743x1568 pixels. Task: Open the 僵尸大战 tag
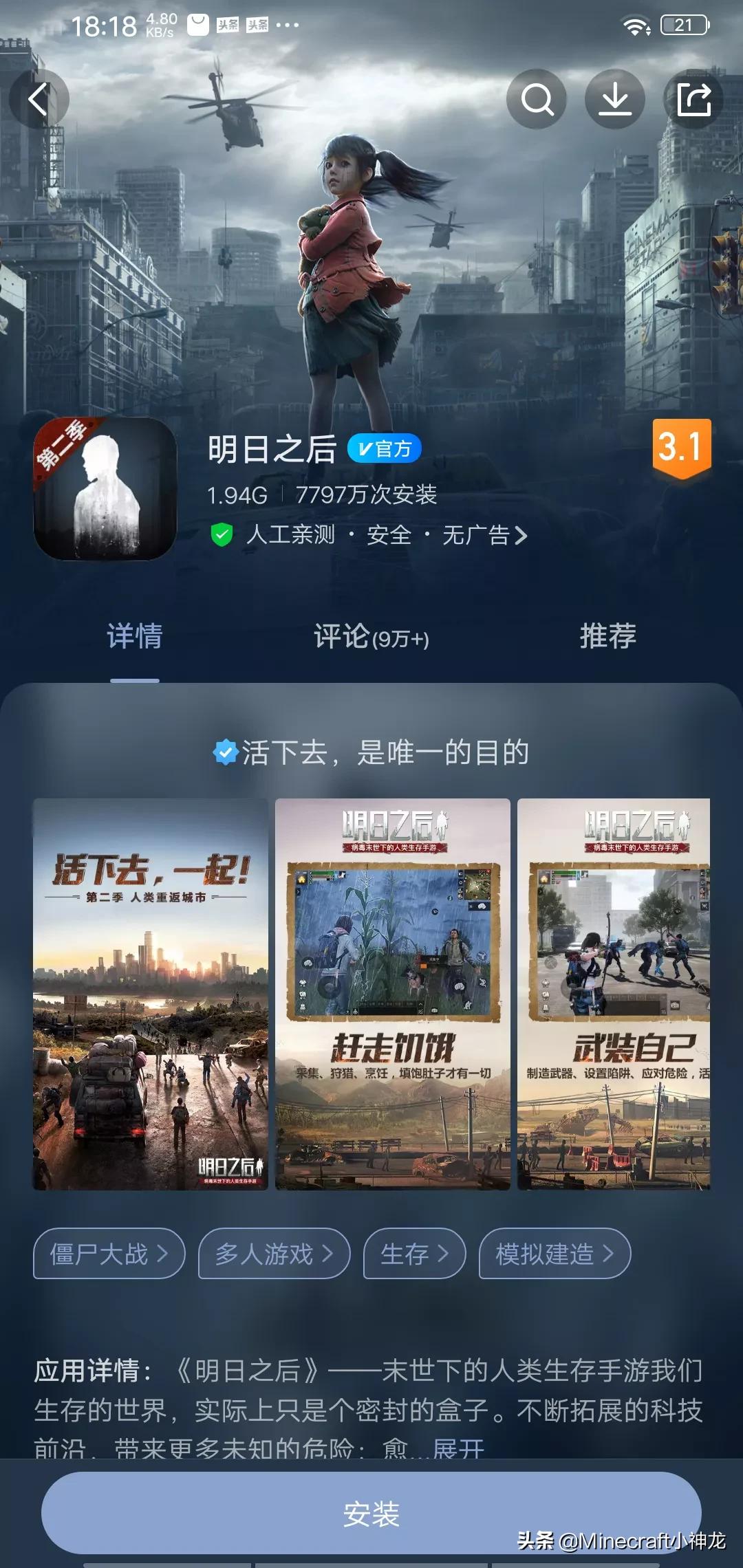(109, 1254)
